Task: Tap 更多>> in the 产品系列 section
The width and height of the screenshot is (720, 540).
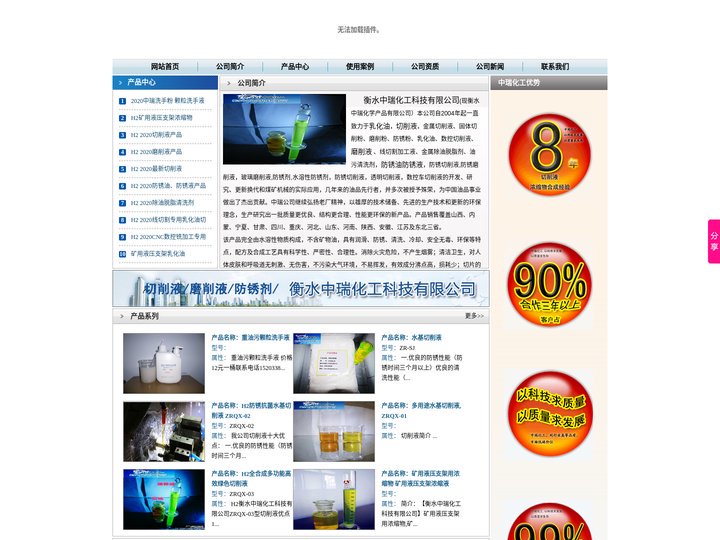Action: tap(474, 316)
